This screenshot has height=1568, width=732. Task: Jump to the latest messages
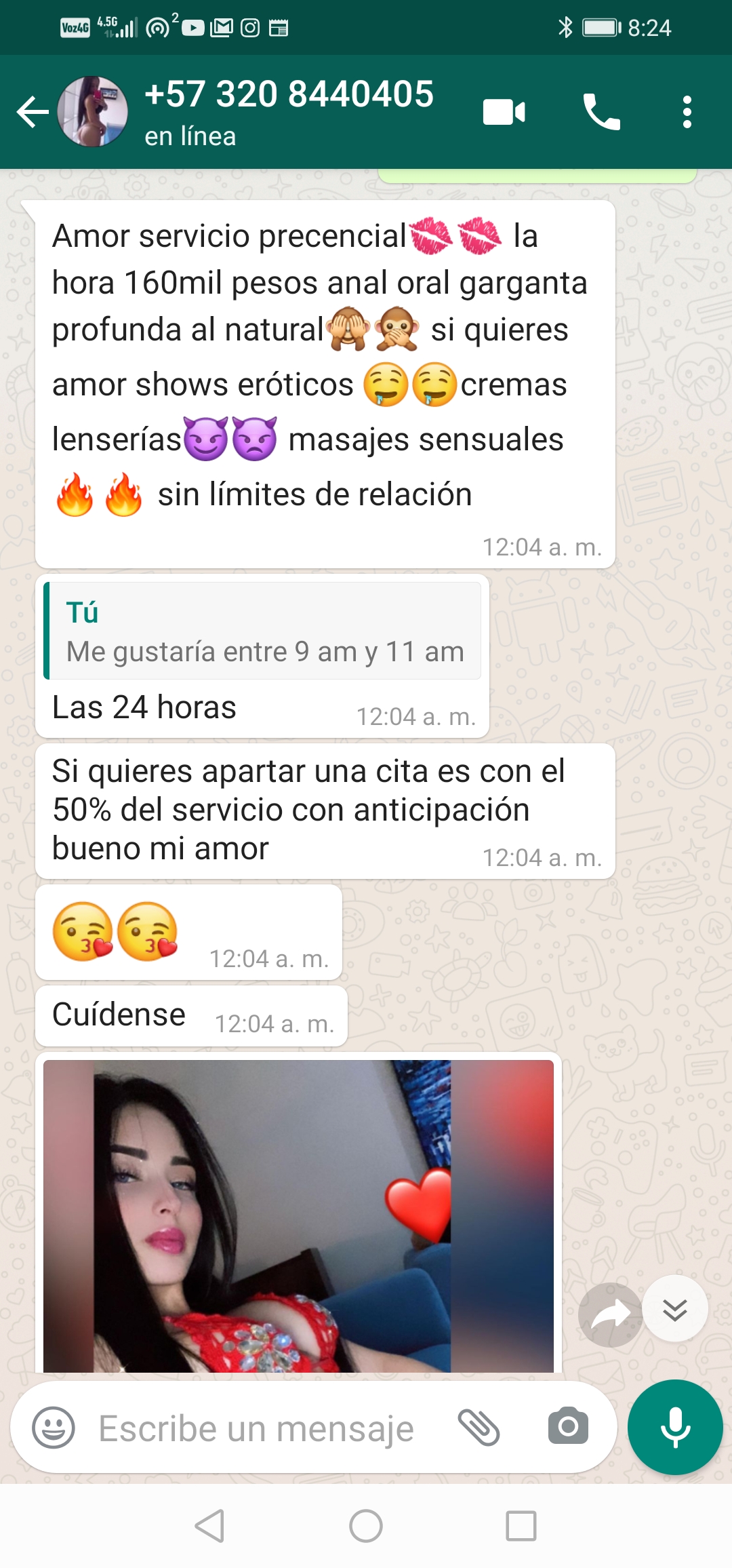point(675,1309)
